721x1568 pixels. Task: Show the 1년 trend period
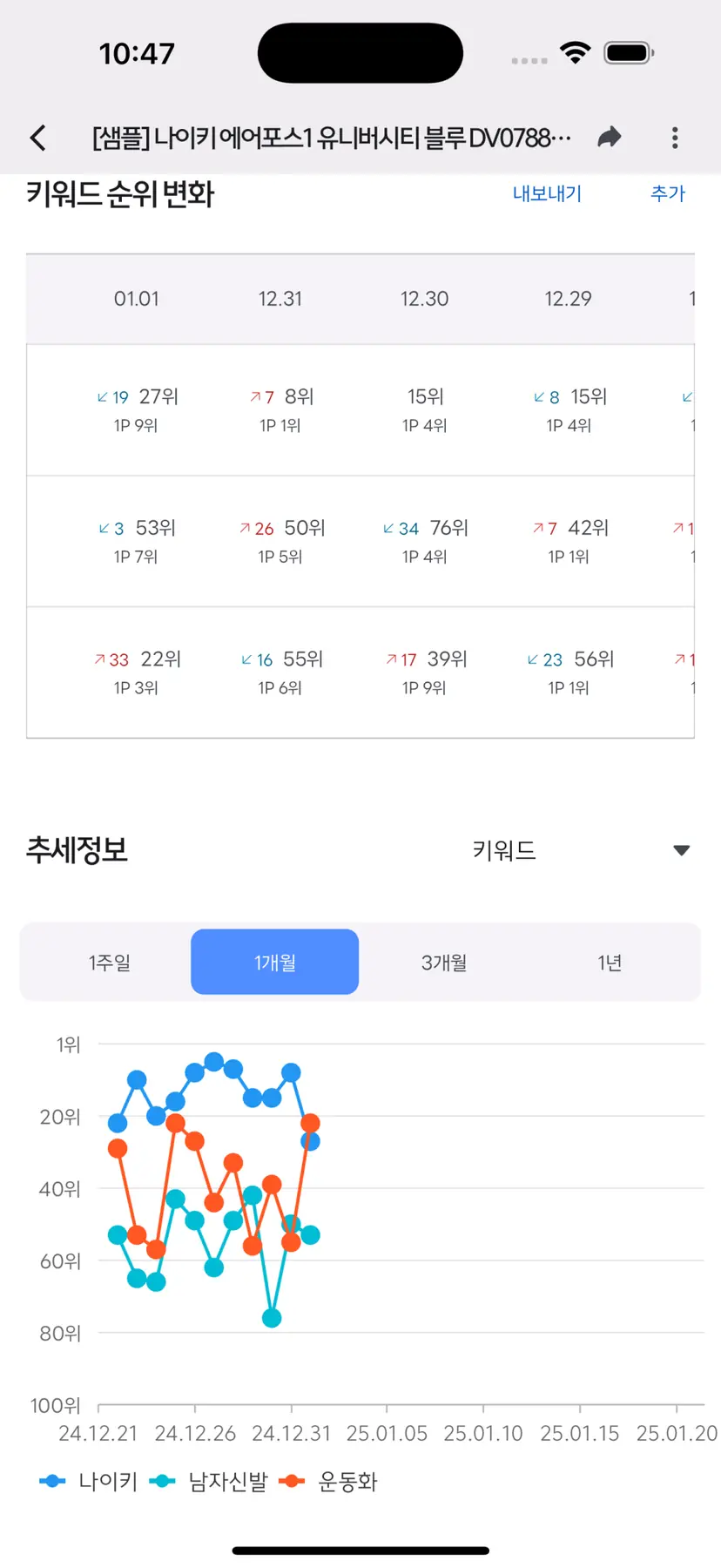click(610, 962)
